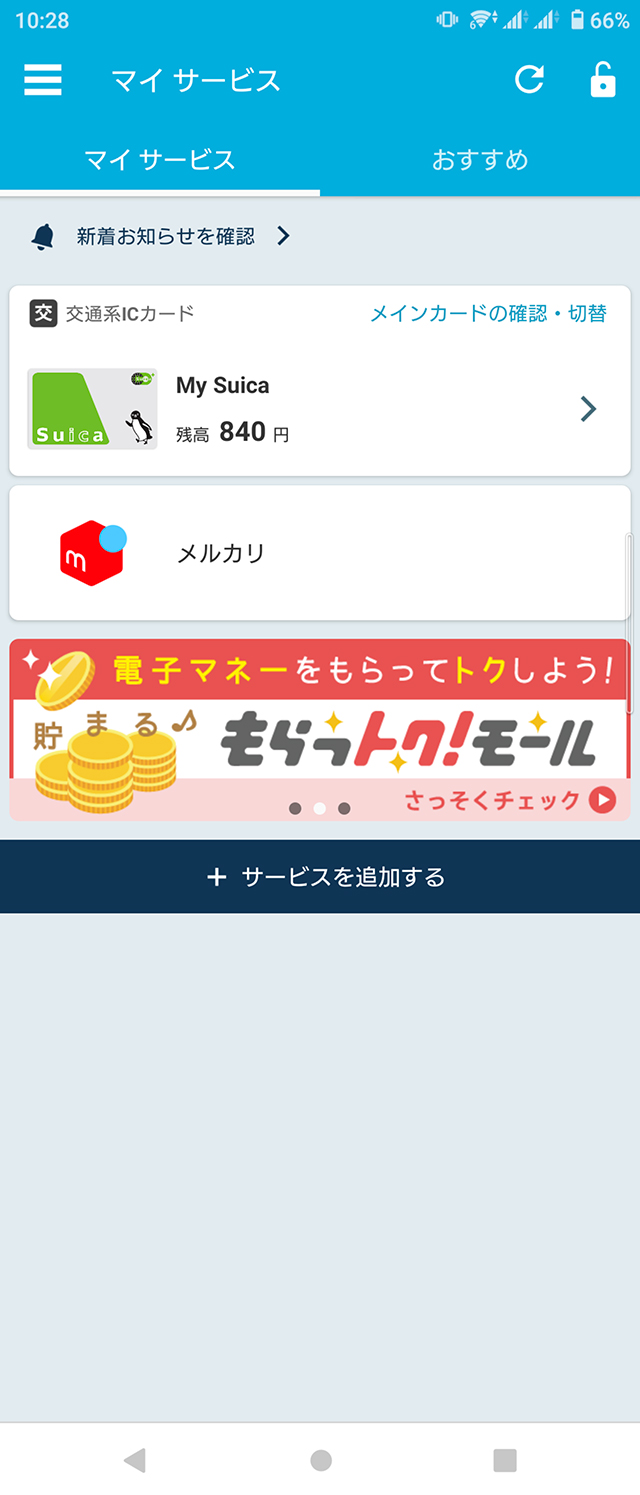This screenshot has height=1495, width=640.
Task: Go to the home screen
Action: tap(321, 1461)
